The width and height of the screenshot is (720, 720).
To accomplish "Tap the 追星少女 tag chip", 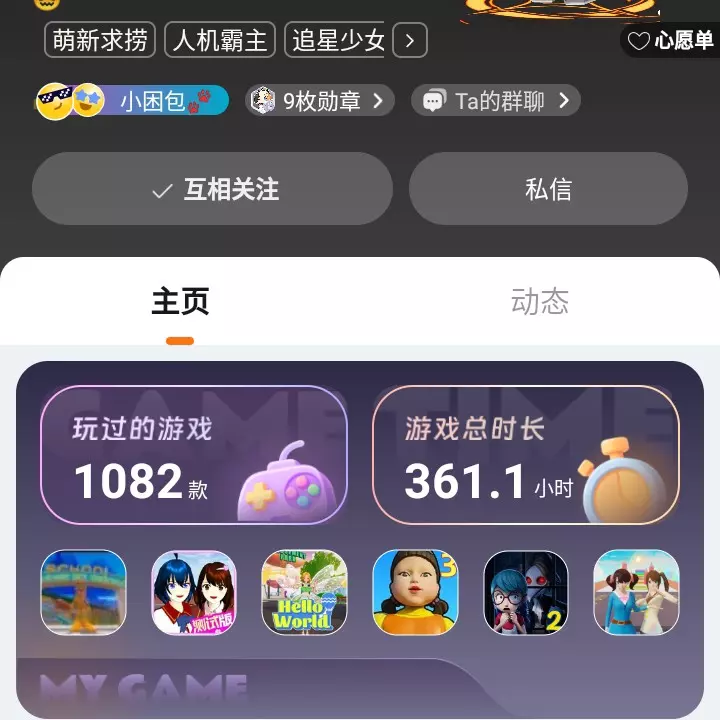I will (x=337, y=40).
